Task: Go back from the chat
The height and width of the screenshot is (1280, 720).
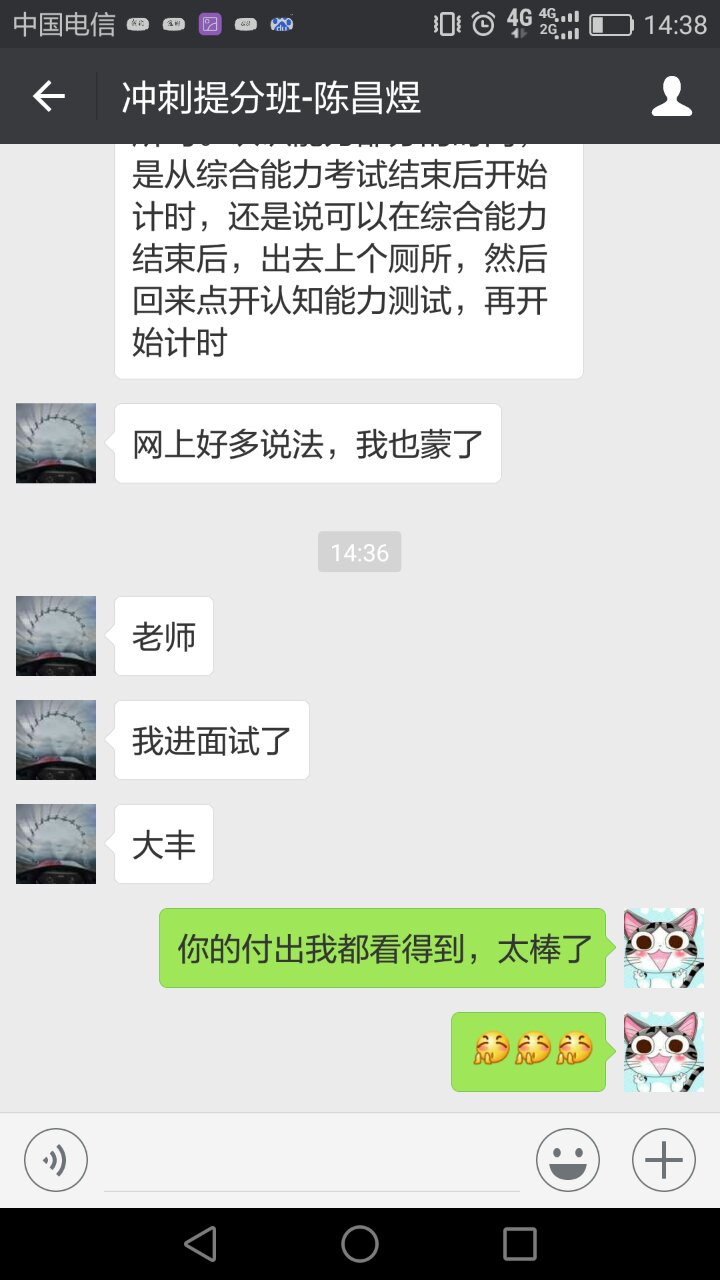Action: click(x=48, y=96)
